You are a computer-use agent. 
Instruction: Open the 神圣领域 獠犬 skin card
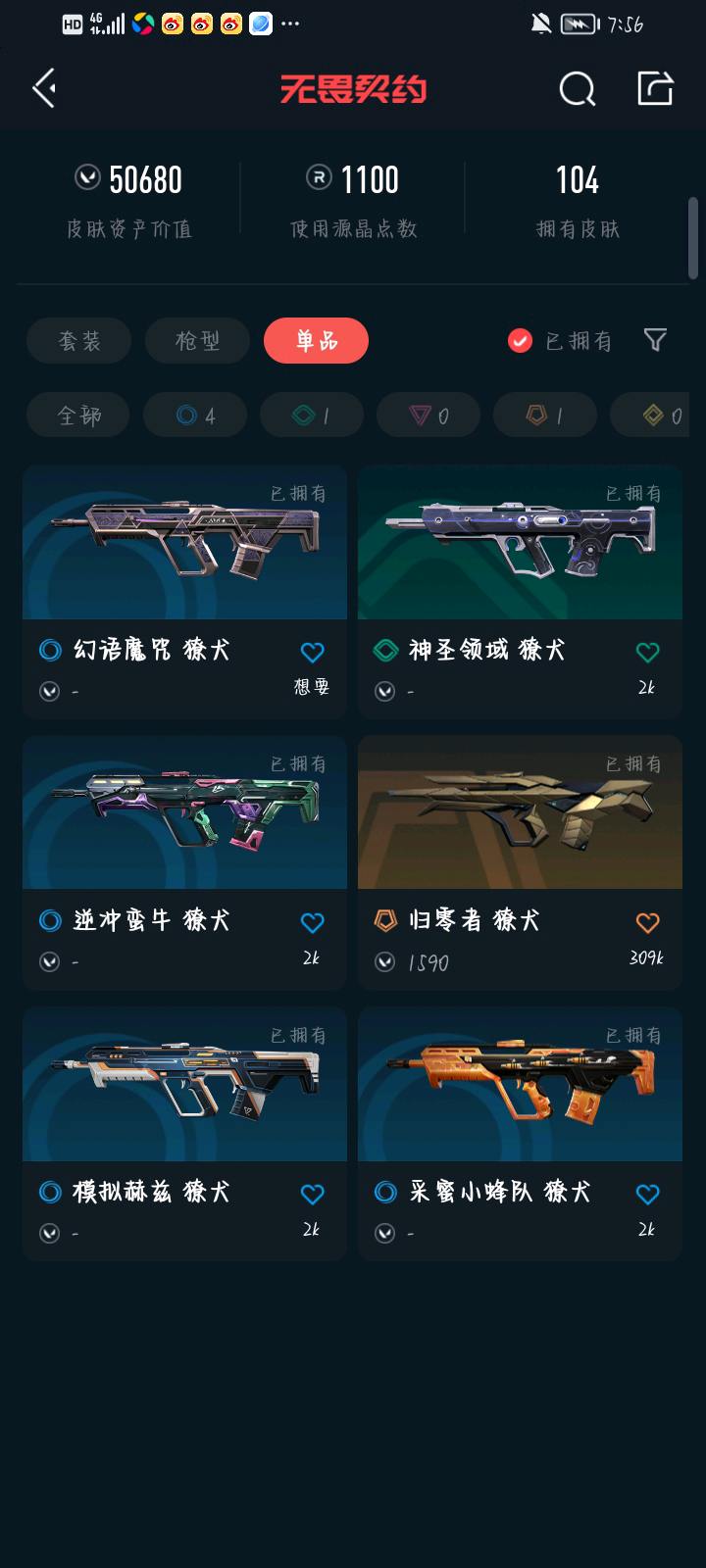[520, 544]
